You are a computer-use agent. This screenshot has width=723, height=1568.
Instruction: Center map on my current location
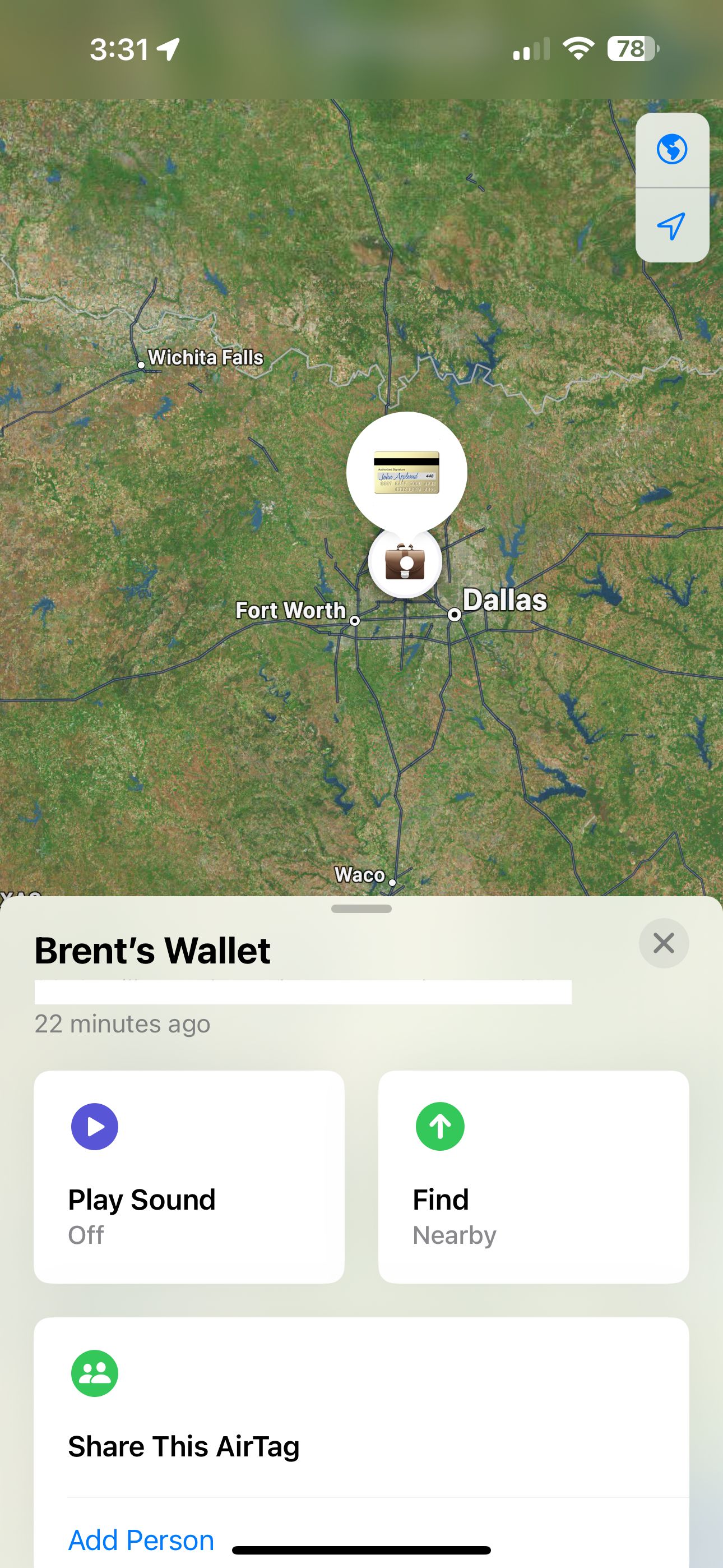coord(672,226)
